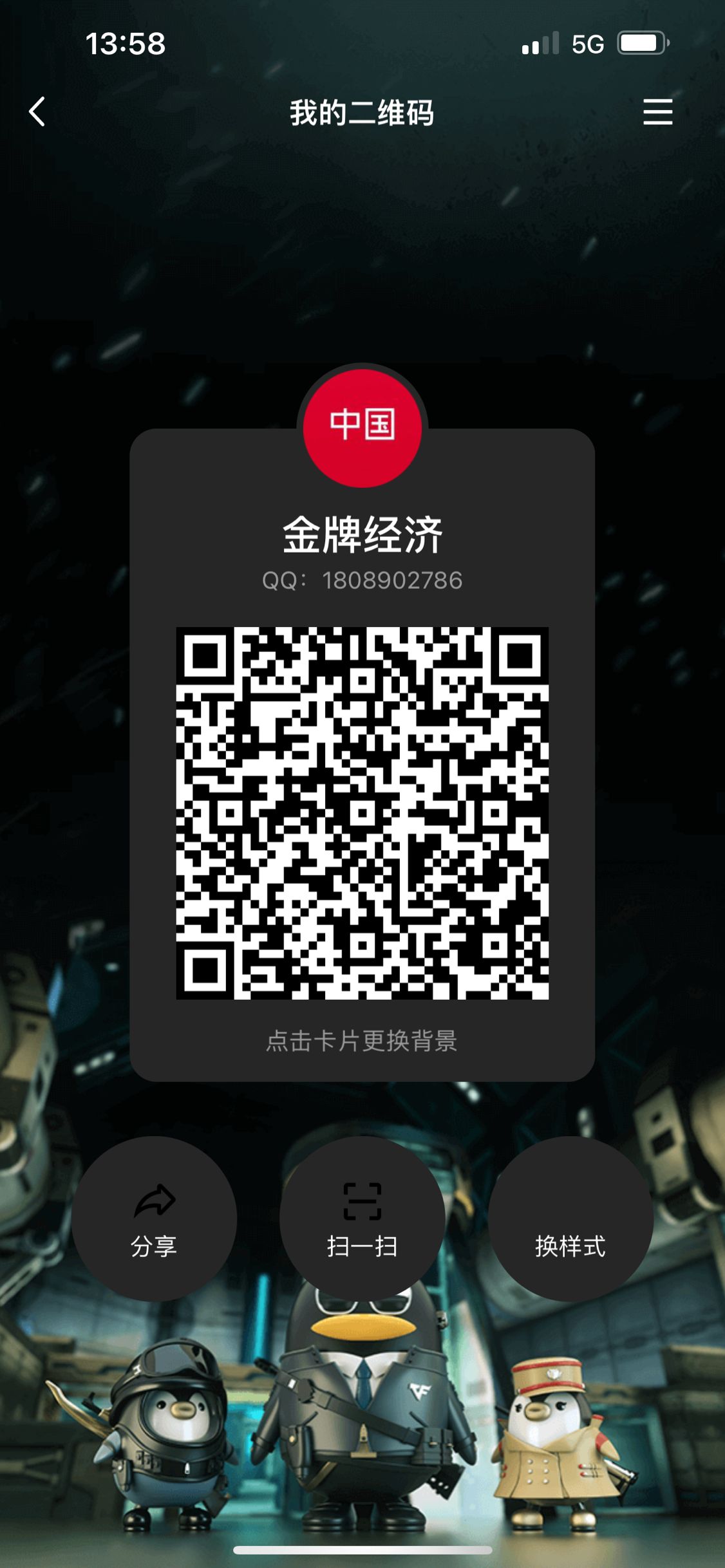Tap the 分享 share button
This screenshot has width=725, height=1568.
tap(154, 1218)
